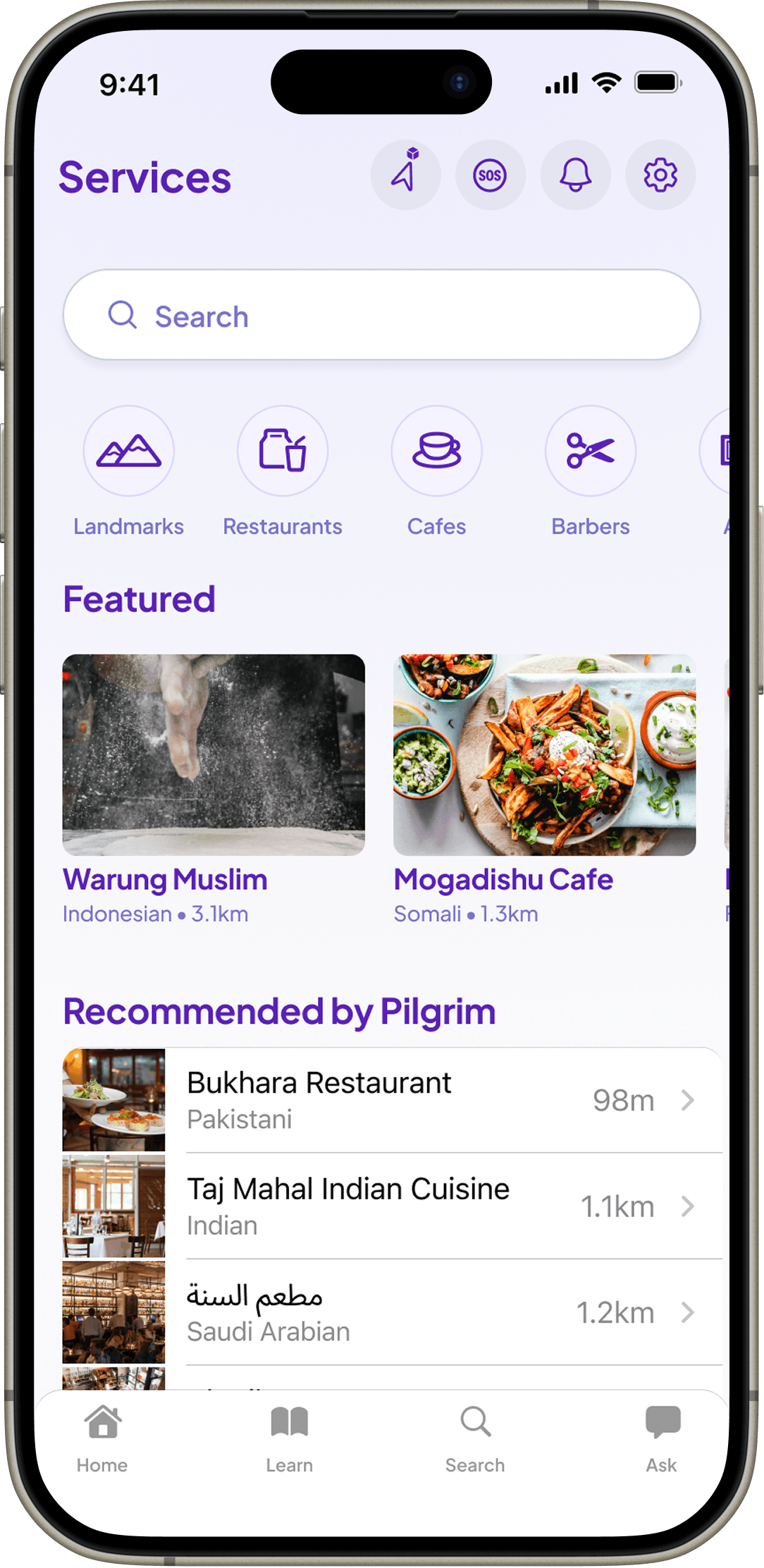Switch to the Search tab
The image size is (764, 1568).
(x=475, y=1437)
